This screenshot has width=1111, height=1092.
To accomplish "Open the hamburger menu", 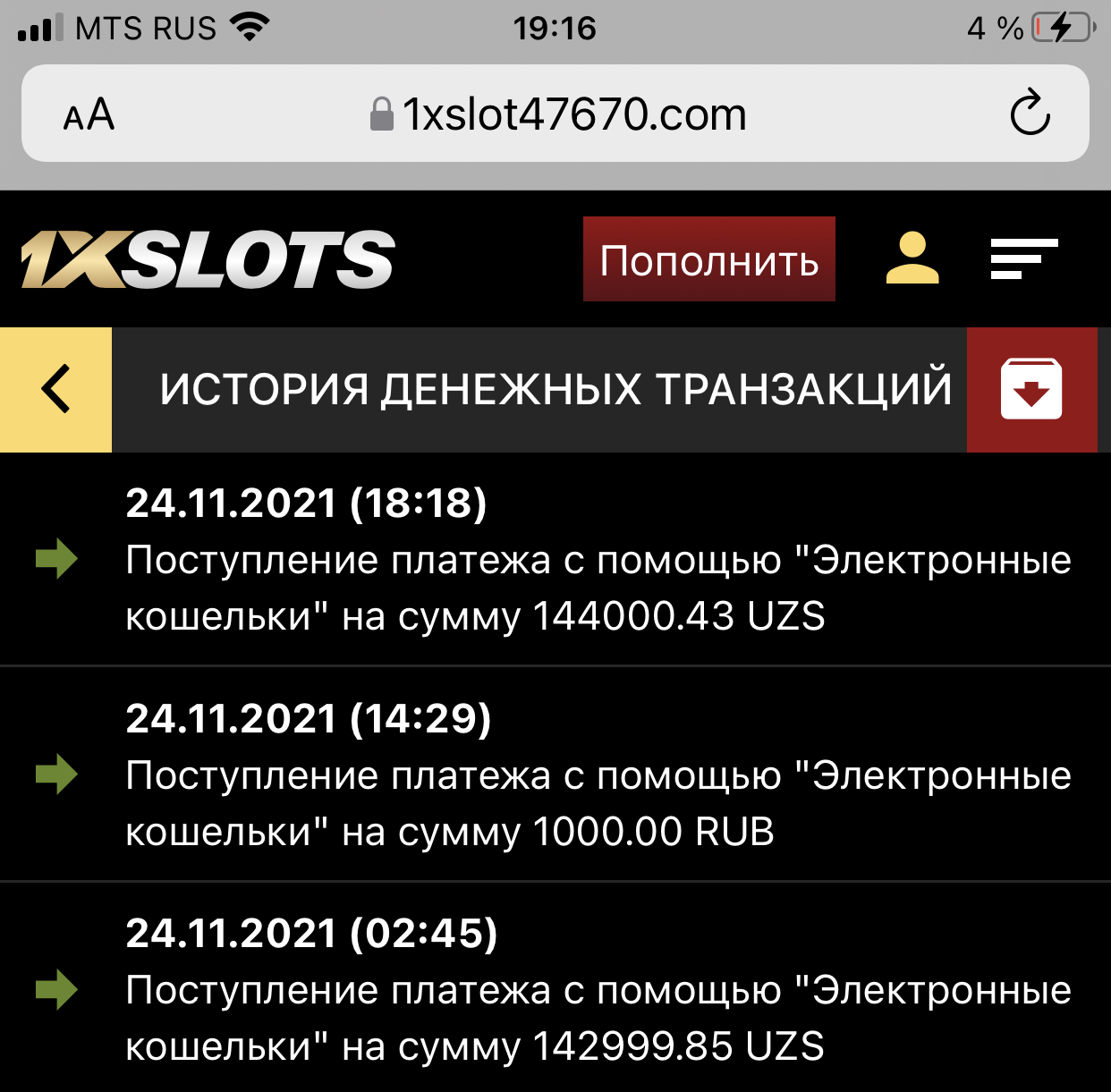I will tap(1023, 258).
